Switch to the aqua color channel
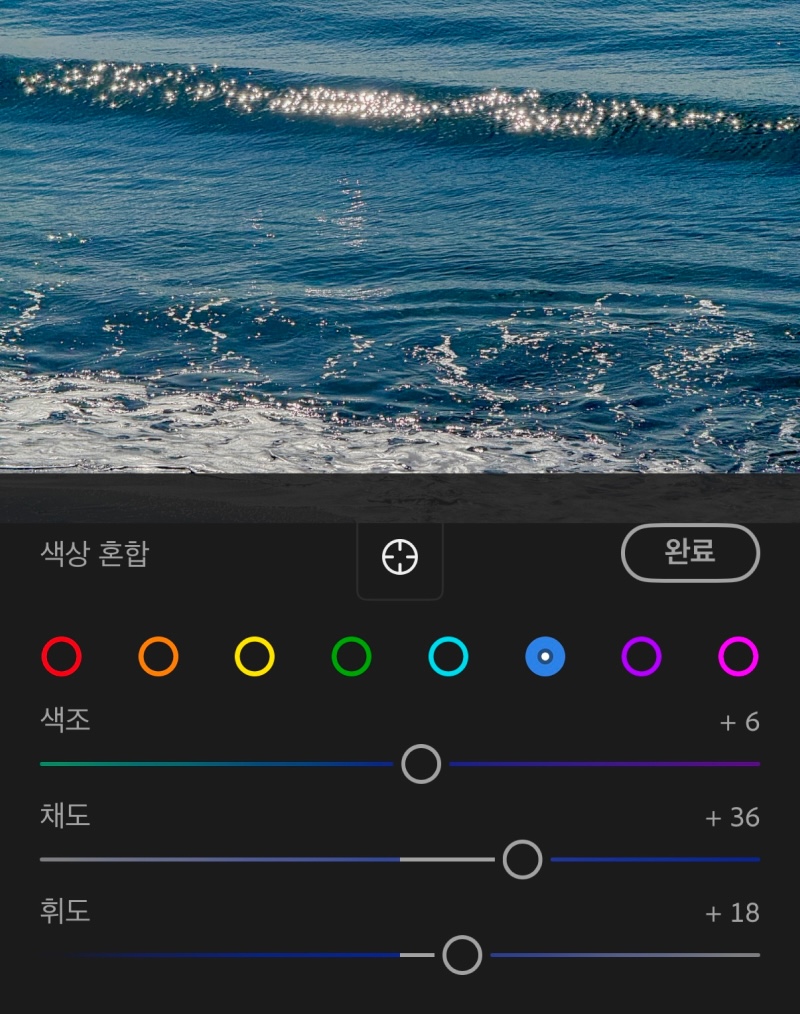The width and height of the screenshot is (800, 1014). pos(448,657)
